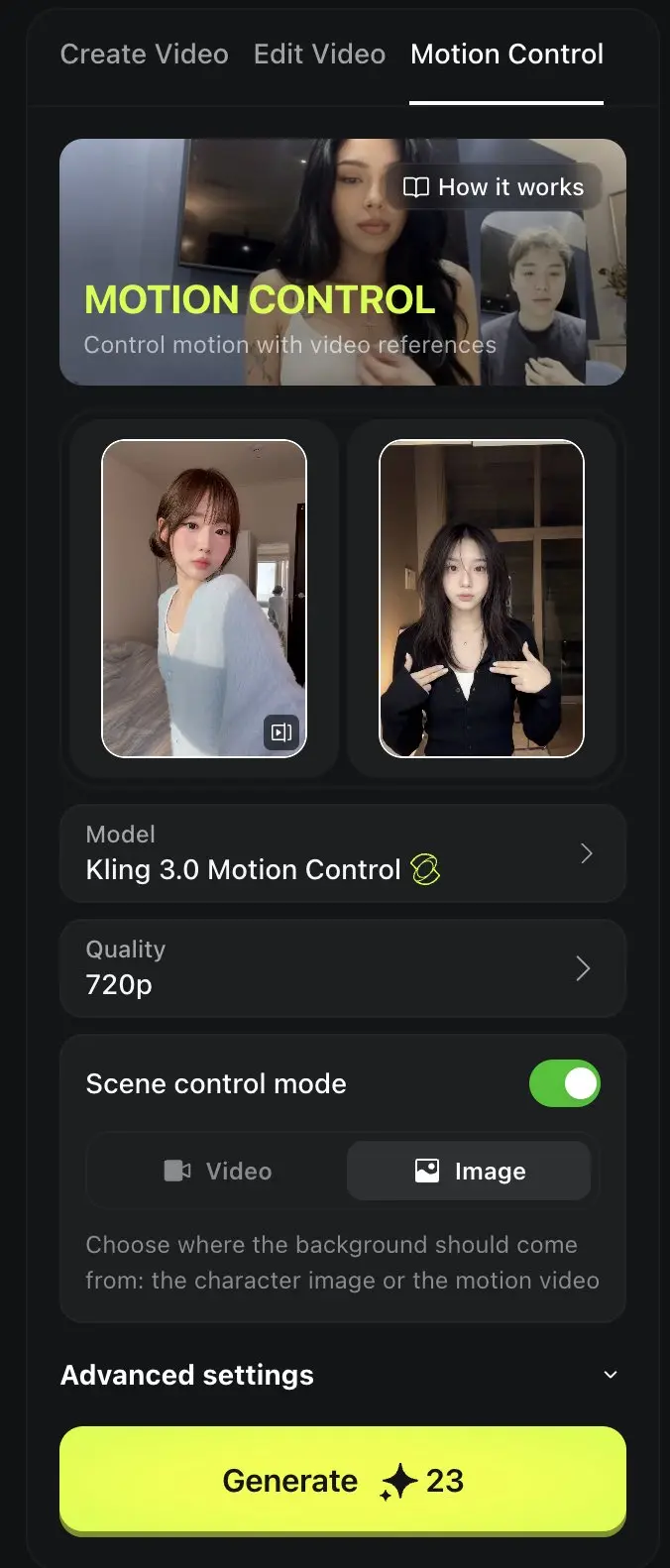The height and width of the screenshot is (1568, 670).
Task: Switch to the Create Video tab
Action: (144, 55)
